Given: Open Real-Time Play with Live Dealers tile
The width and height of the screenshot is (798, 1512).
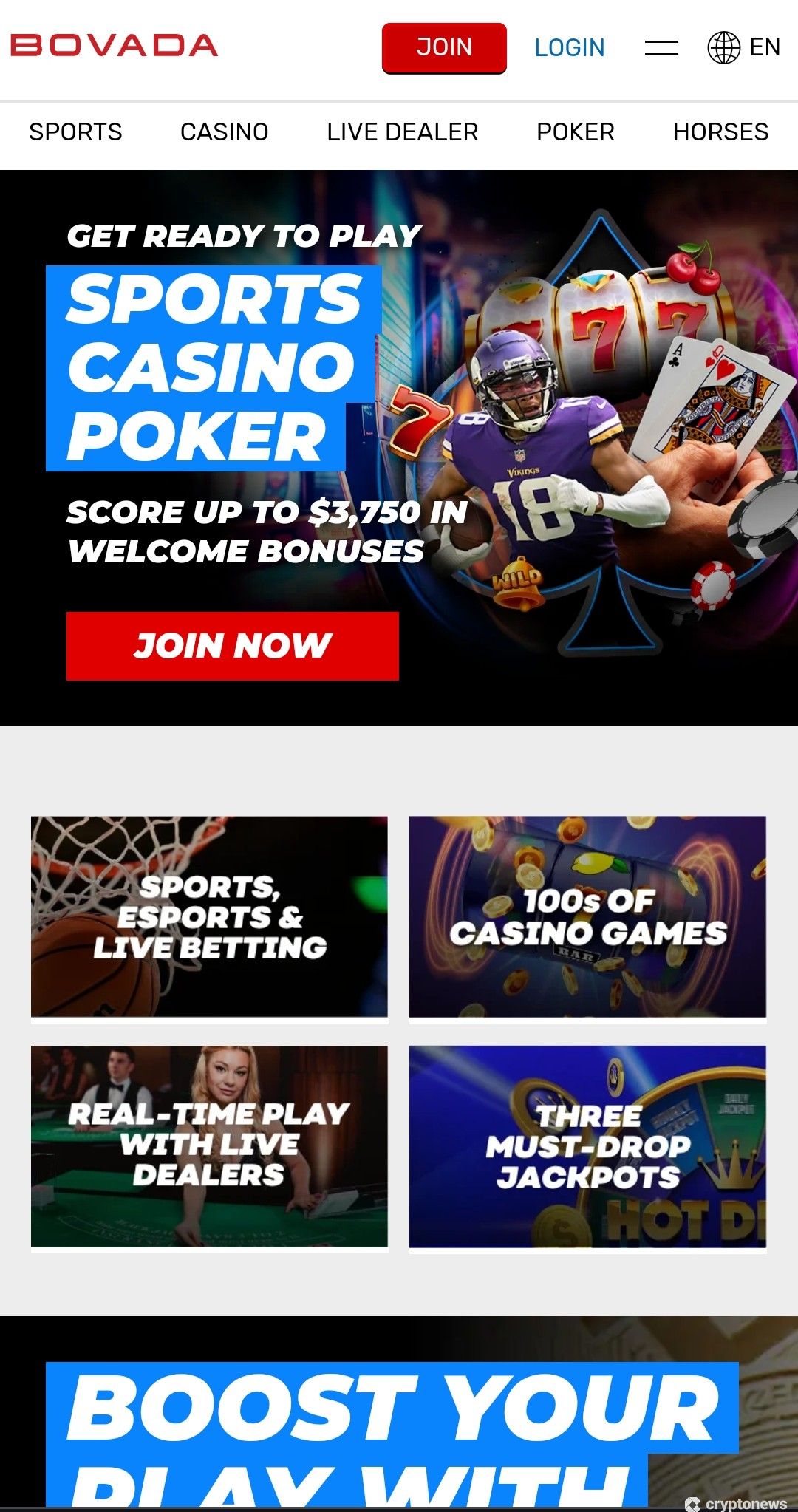Looking at the screenshot, I should (209, 1146).
